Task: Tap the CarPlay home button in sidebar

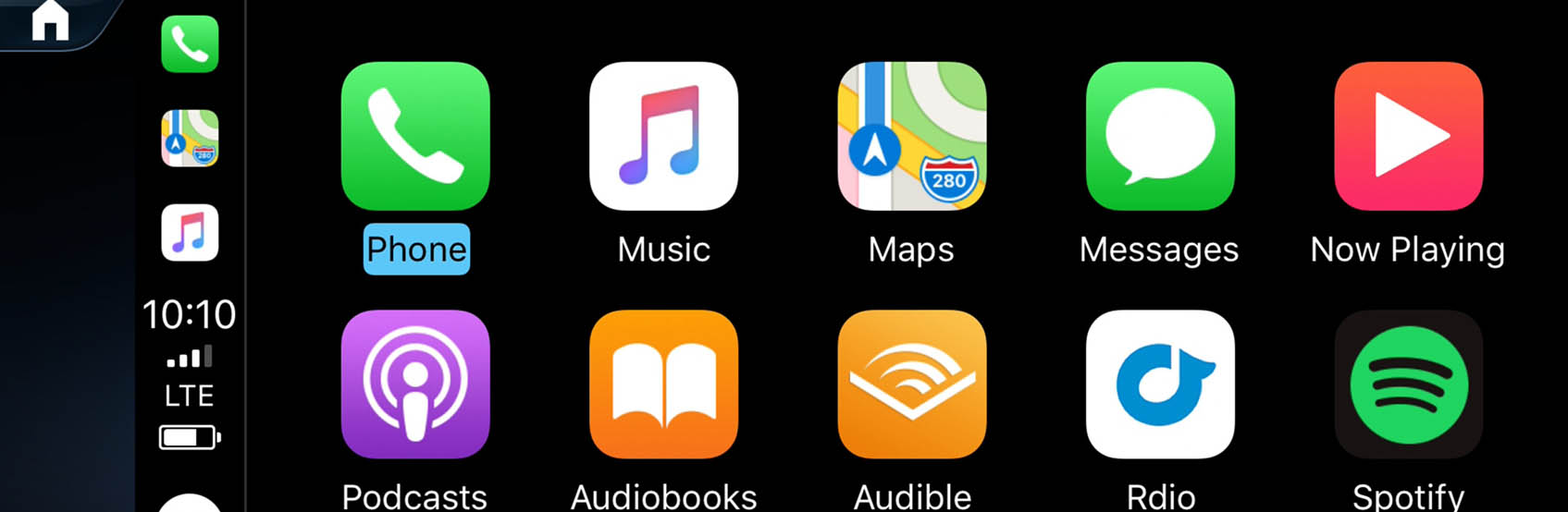Action: [x=190, y=504]
